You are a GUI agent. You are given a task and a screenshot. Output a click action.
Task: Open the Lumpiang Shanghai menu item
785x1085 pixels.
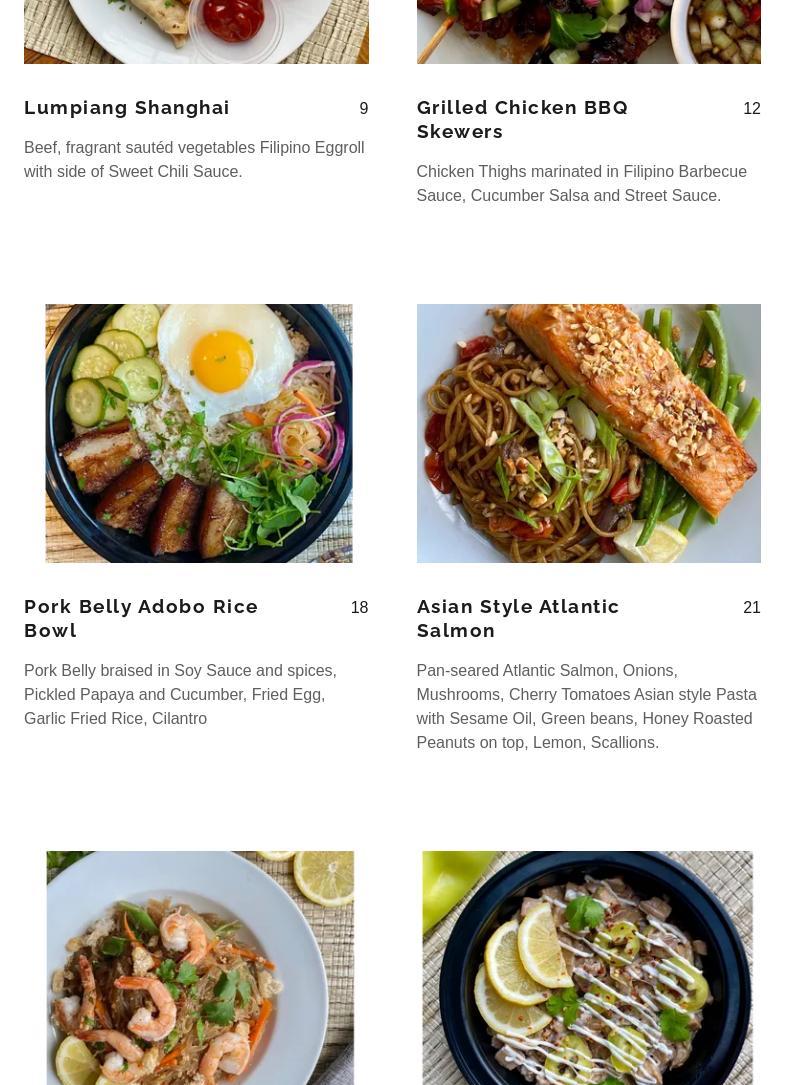(x=127, y=108)
